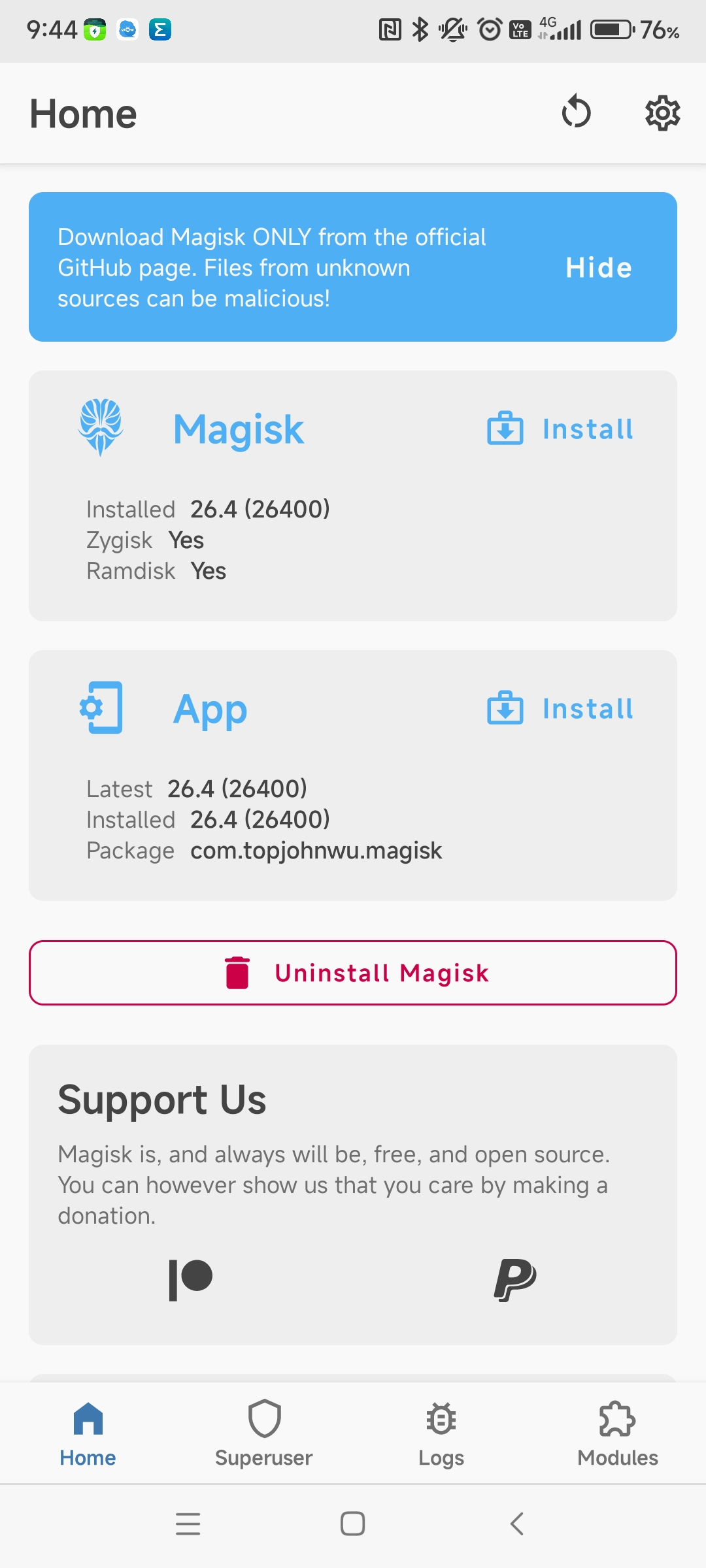Open the Patreon donation link
Image resolution: width=706 pixels, height=1568 pixels.
[191, 1279]
